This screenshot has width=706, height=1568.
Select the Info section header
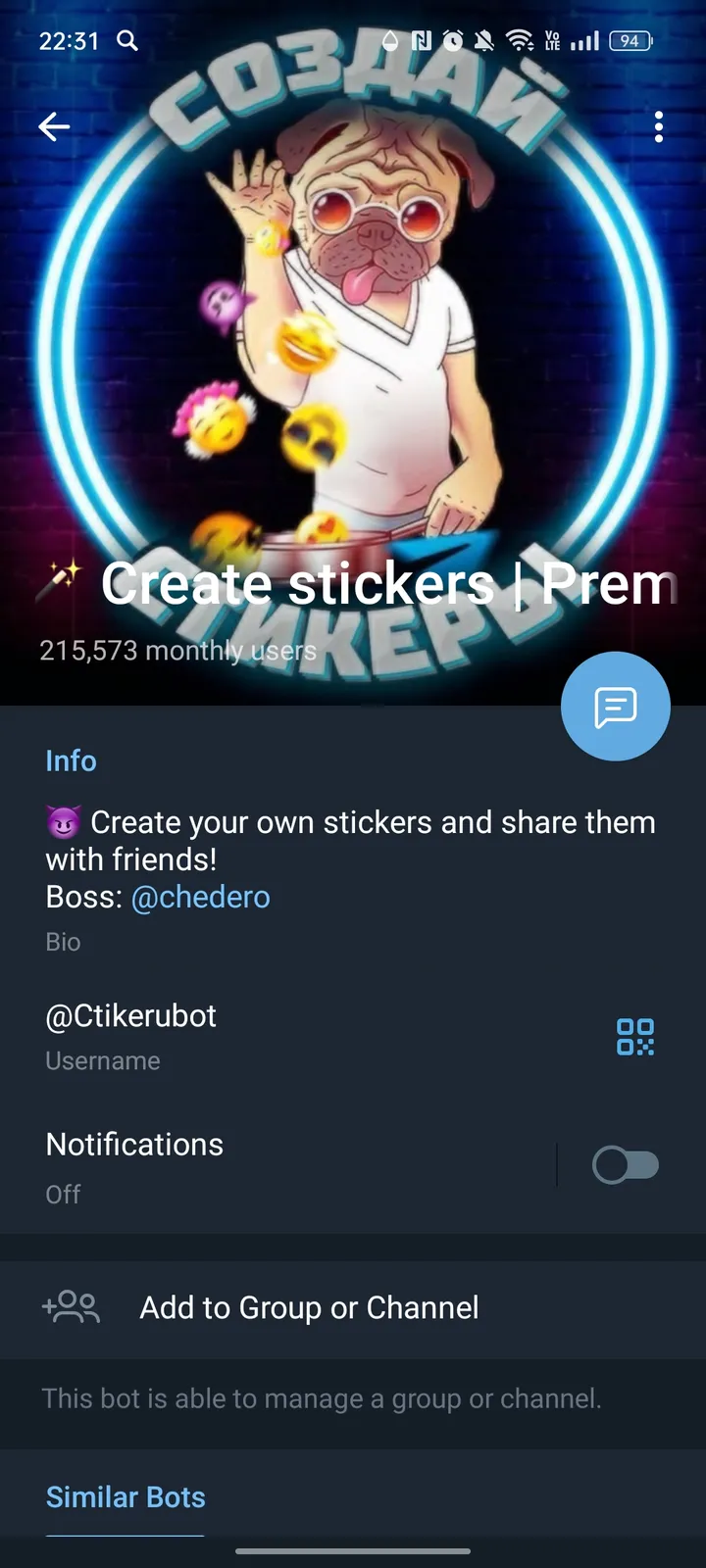pos(71,760)
